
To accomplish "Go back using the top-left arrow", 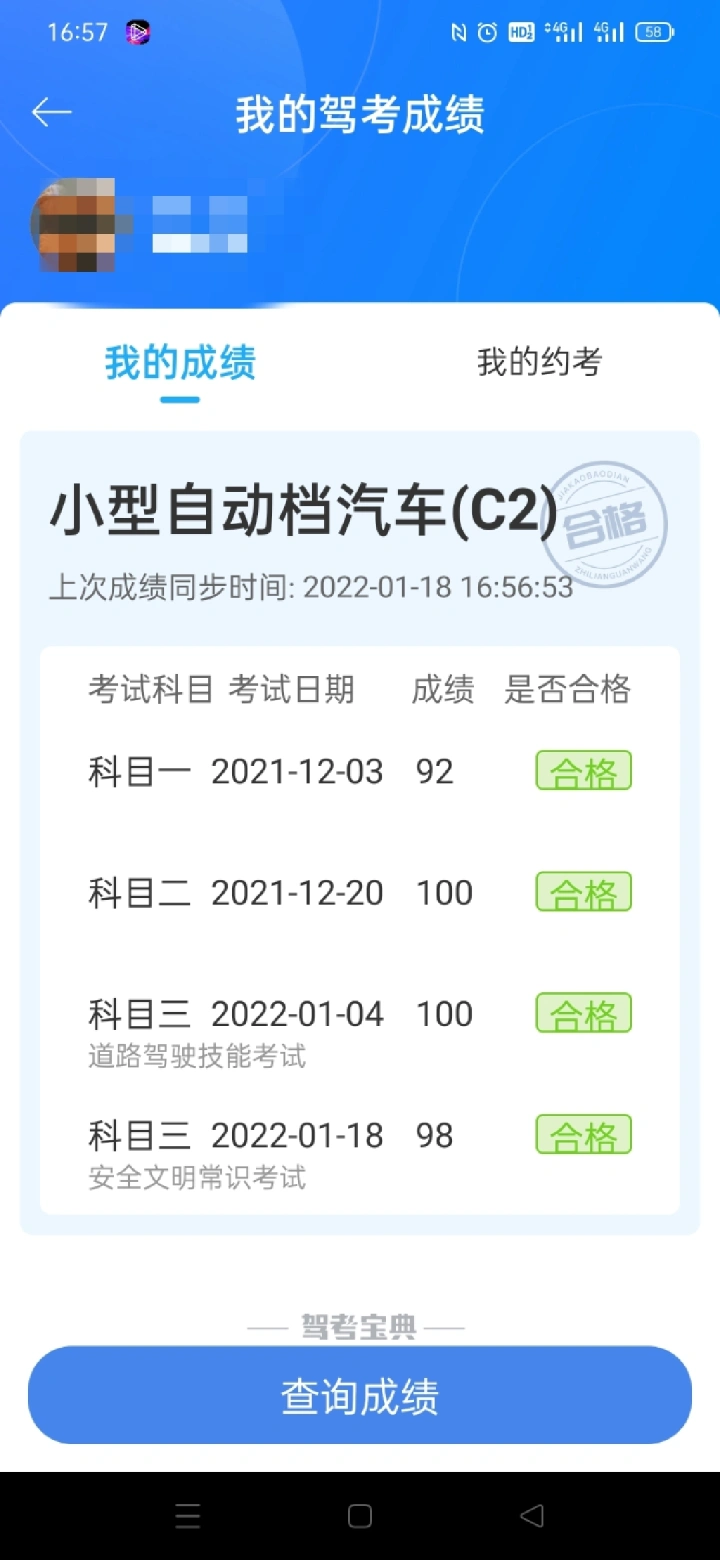I will (51, 113).
